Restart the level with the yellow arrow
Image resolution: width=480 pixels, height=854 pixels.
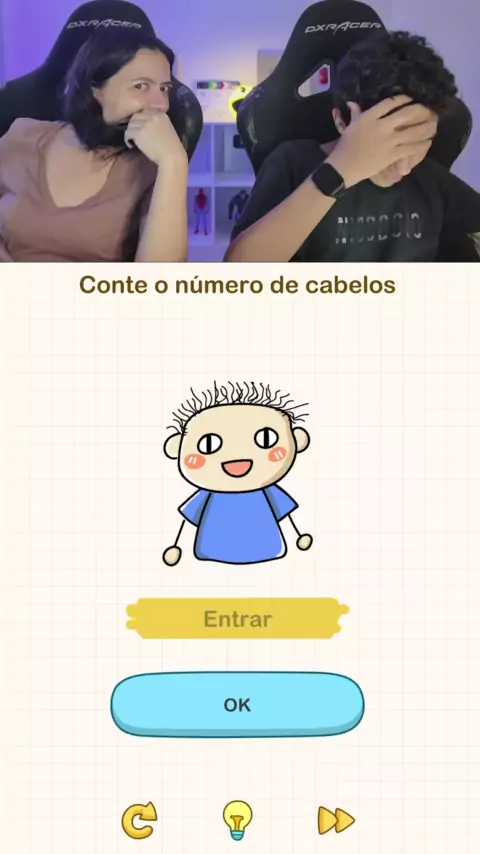click(139, 820)
